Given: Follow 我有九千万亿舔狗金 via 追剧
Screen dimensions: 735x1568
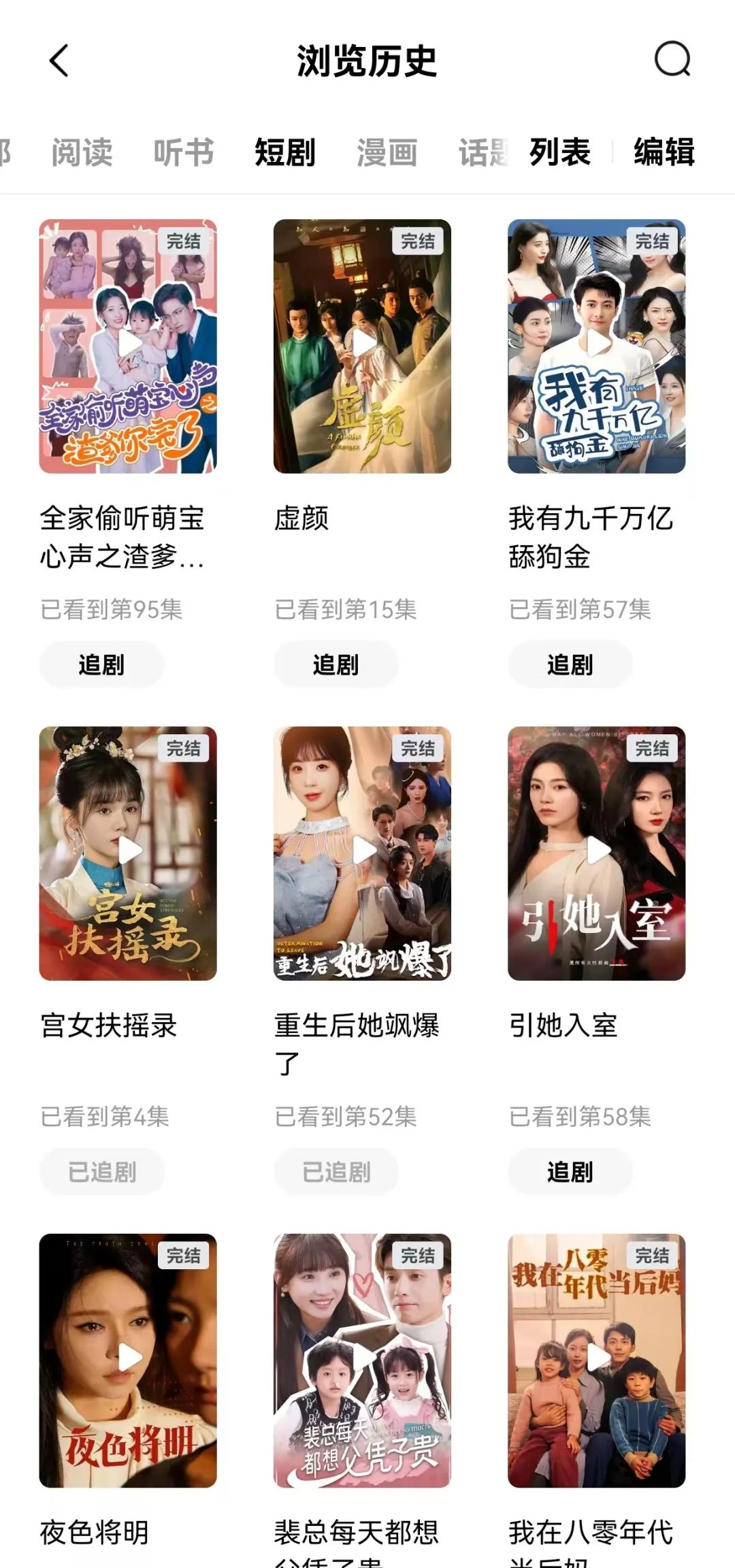Looking at the screenshot, I should (x=570, y=664).
